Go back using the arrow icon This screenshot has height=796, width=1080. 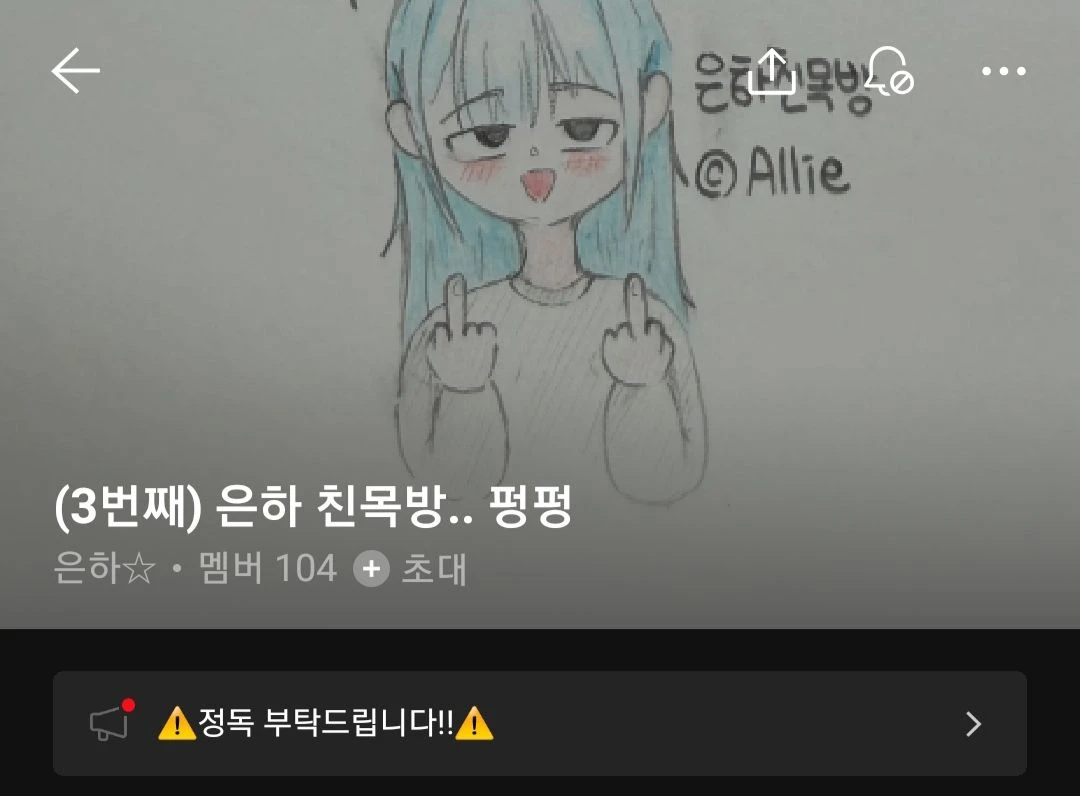76,71
